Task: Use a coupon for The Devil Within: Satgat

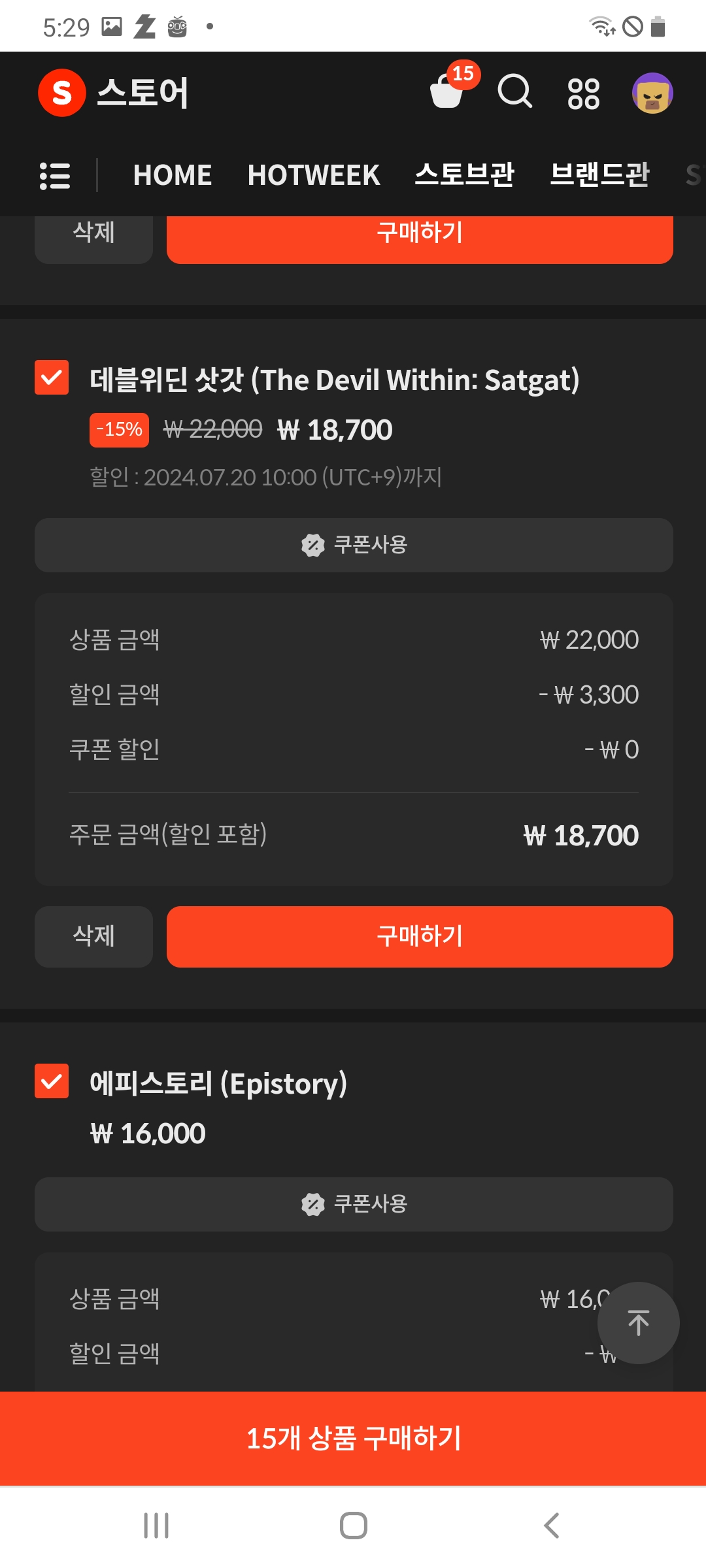Action: (354, 545)
